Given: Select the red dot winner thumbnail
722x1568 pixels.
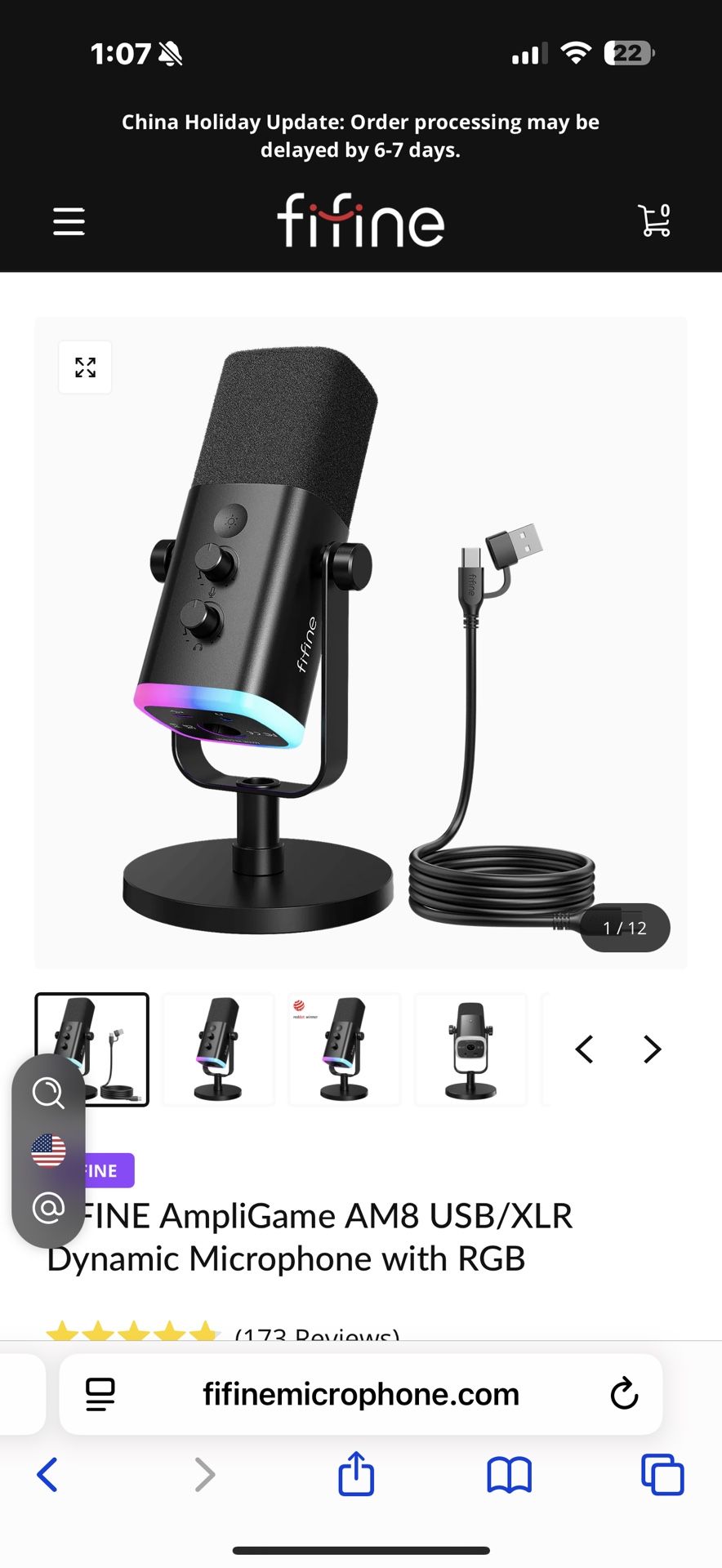Looking at the screenshot, I should click(x=344, y=1049).
